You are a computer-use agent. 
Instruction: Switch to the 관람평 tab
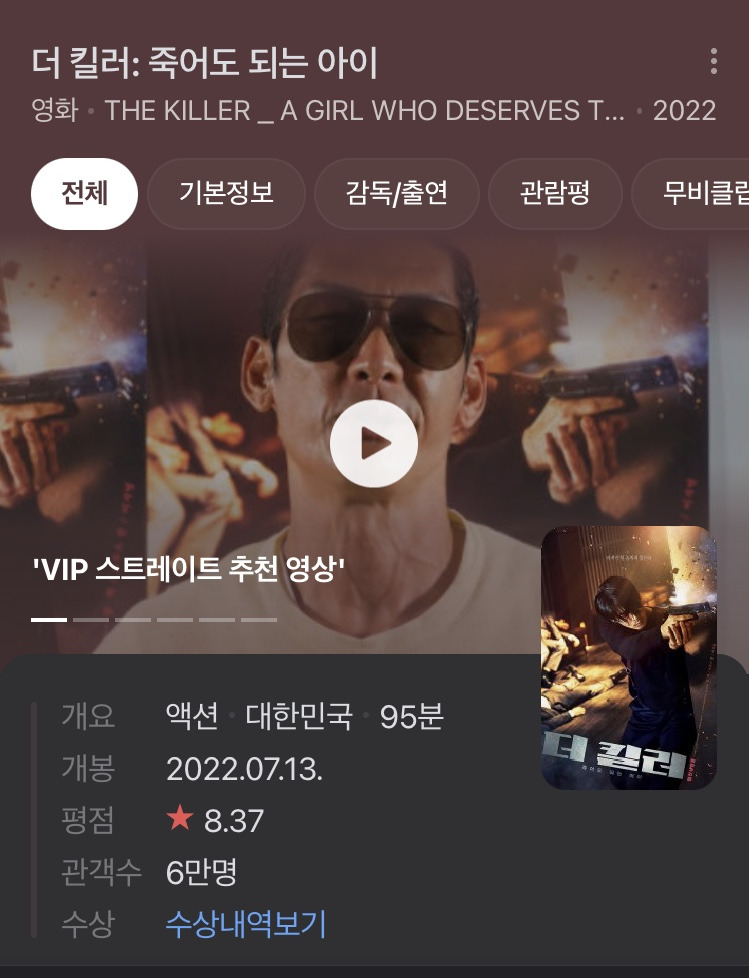[554, 193]
